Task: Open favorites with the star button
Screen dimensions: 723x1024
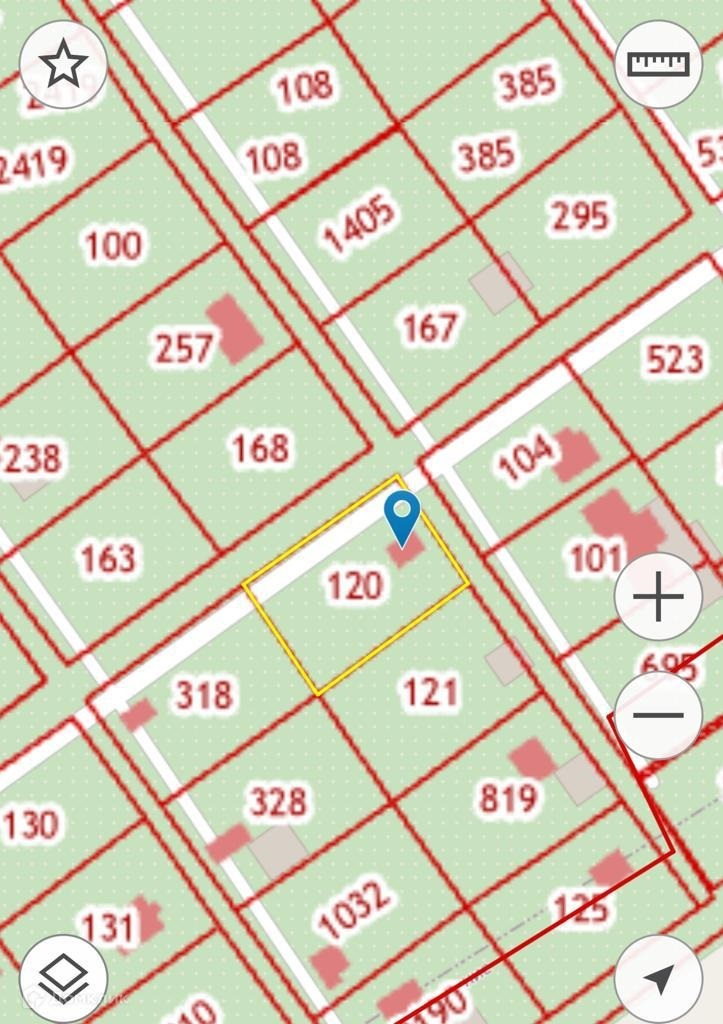Action: click(63, 65)
